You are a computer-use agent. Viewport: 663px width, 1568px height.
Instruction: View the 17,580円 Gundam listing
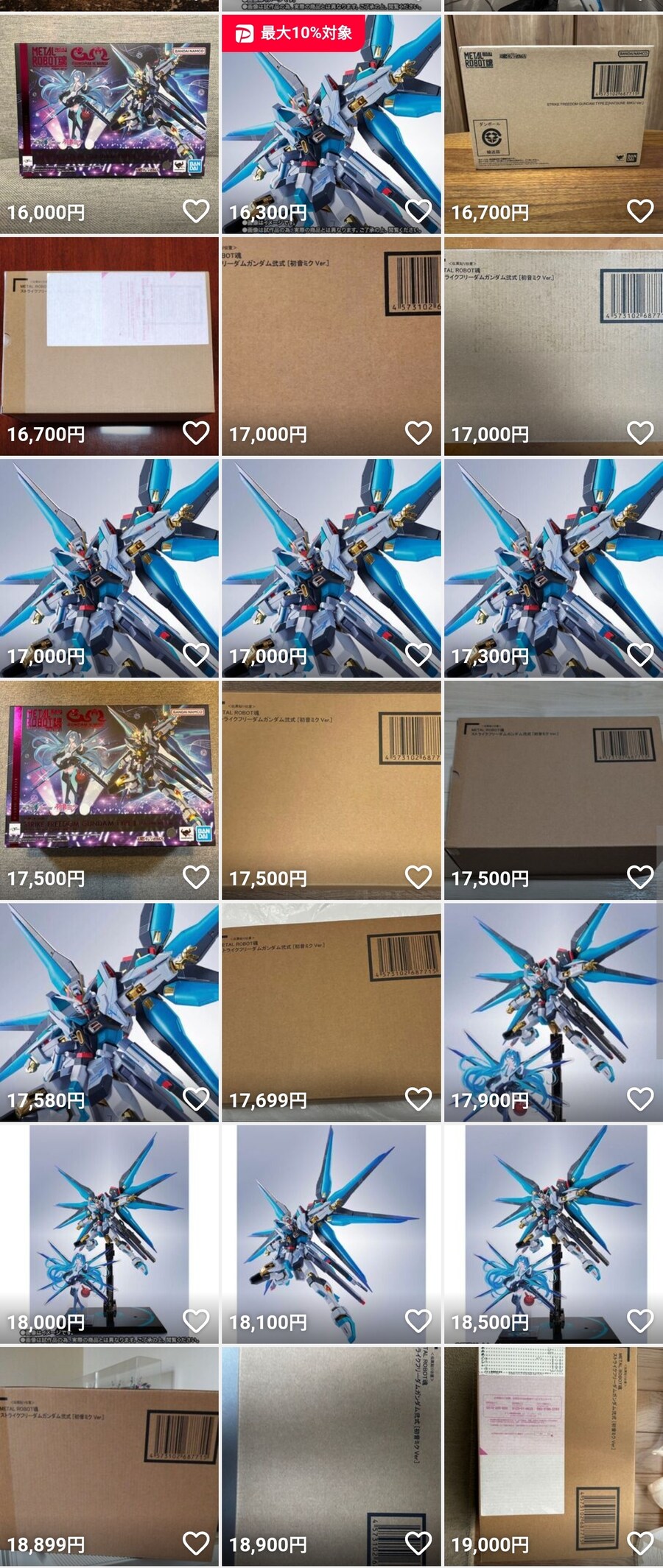(109, 1002)
